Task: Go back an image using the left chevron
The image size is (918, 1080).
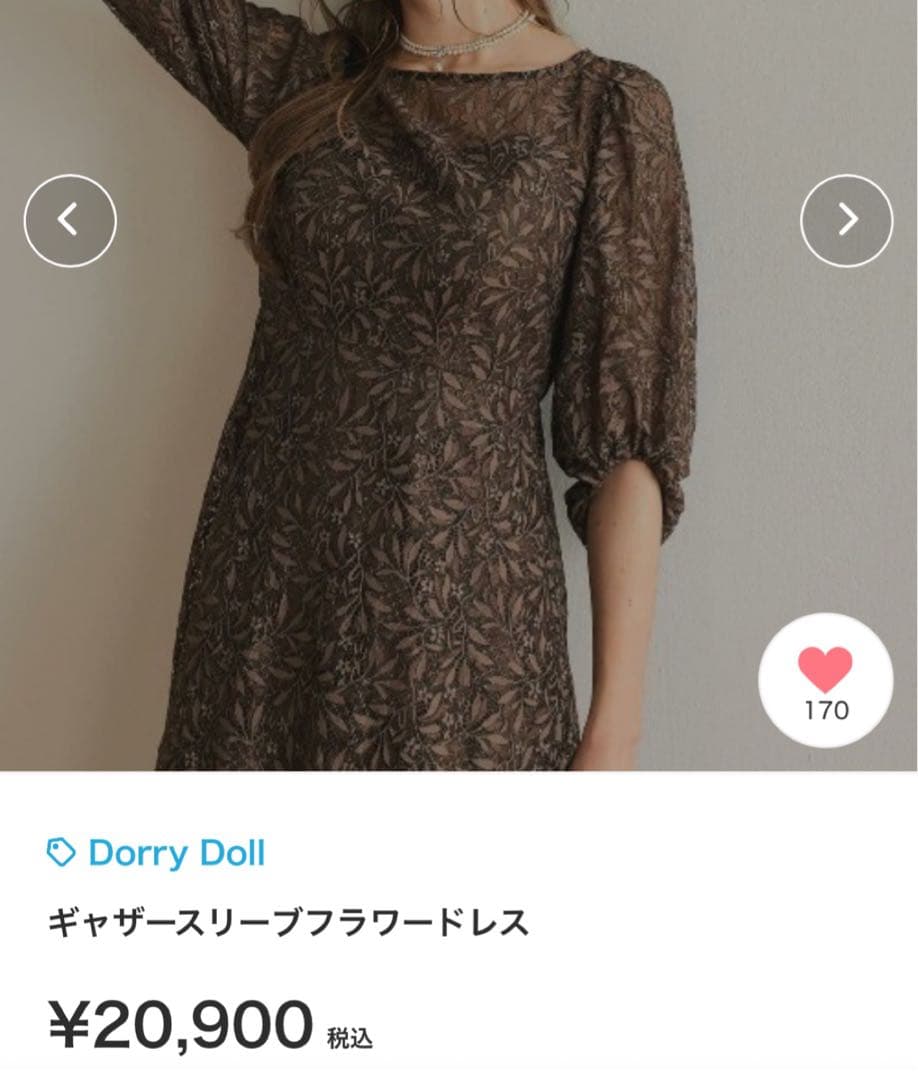Action: (70, 222)
